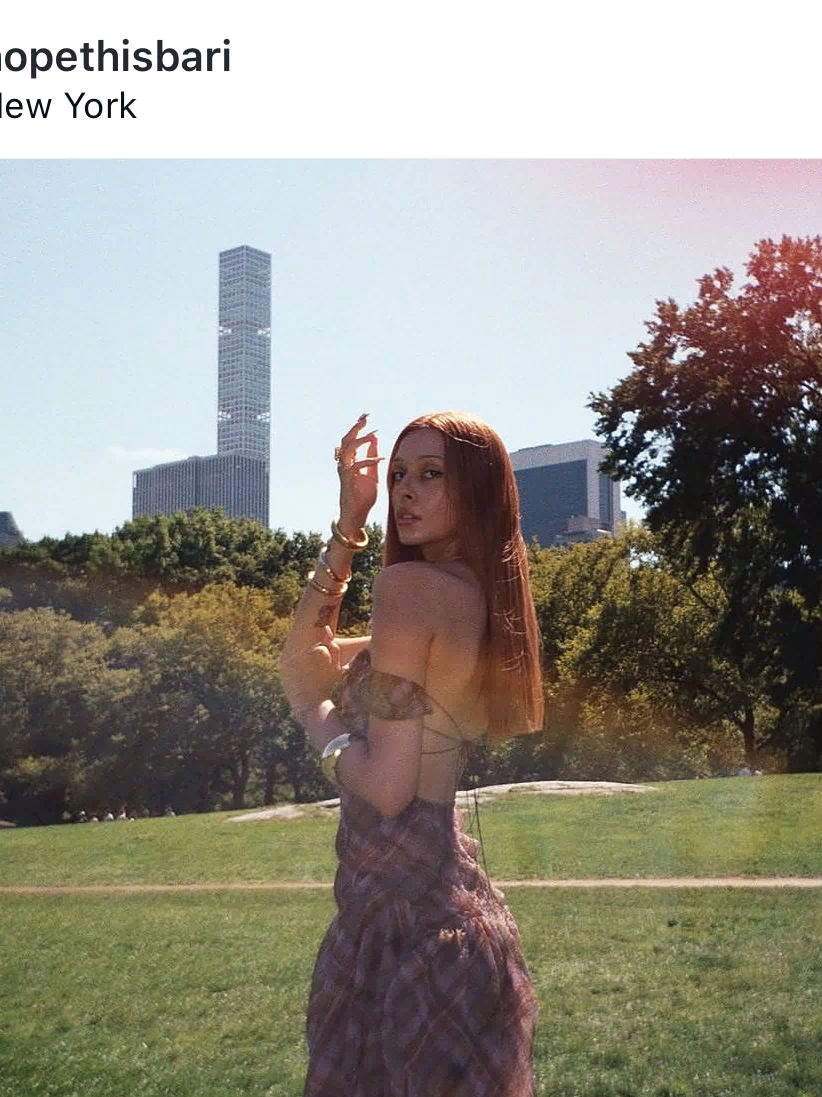Open the New York location tag
This screenshot has height=1097, width=822.
click(68, 106)
